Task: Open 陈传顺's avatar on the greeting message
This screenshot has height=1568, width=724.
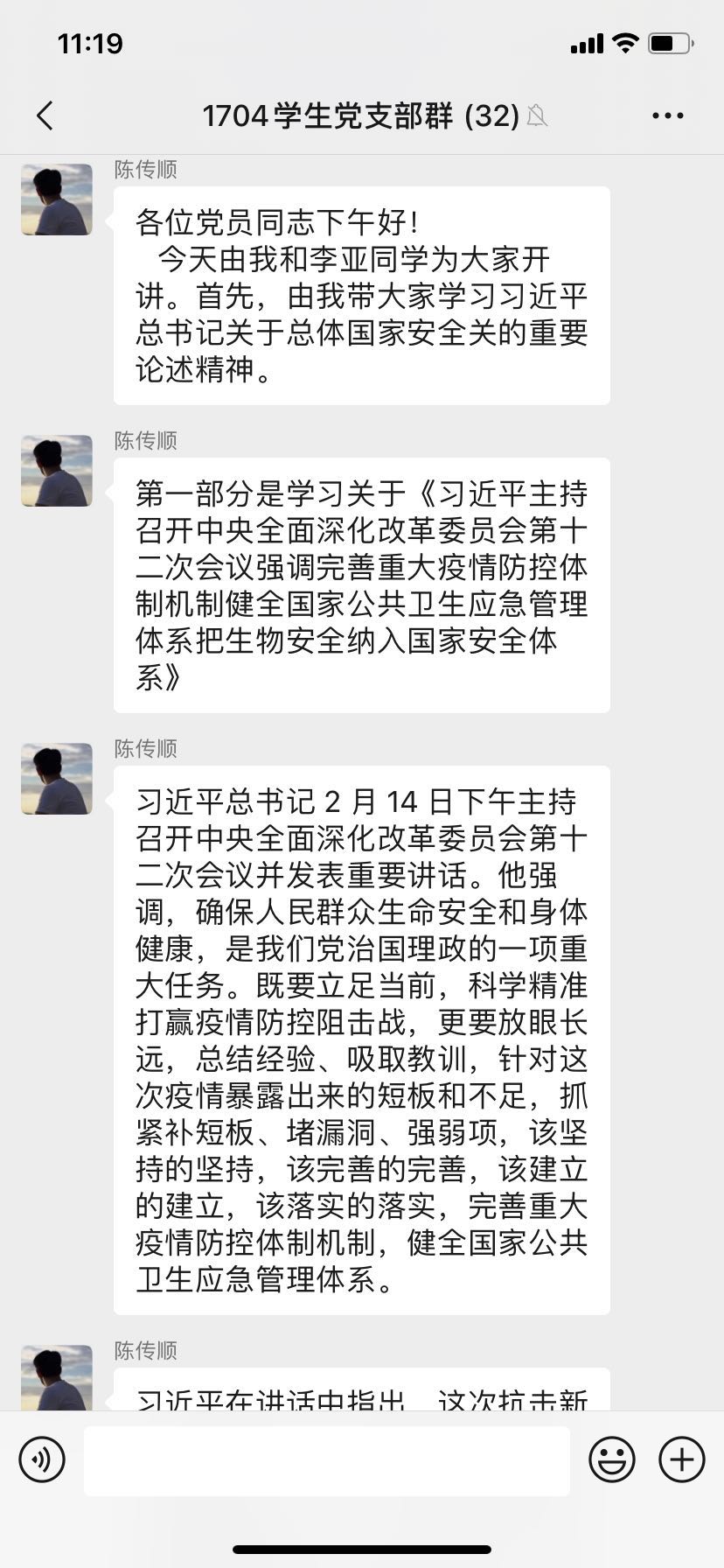Action: (x=57, y=199)
